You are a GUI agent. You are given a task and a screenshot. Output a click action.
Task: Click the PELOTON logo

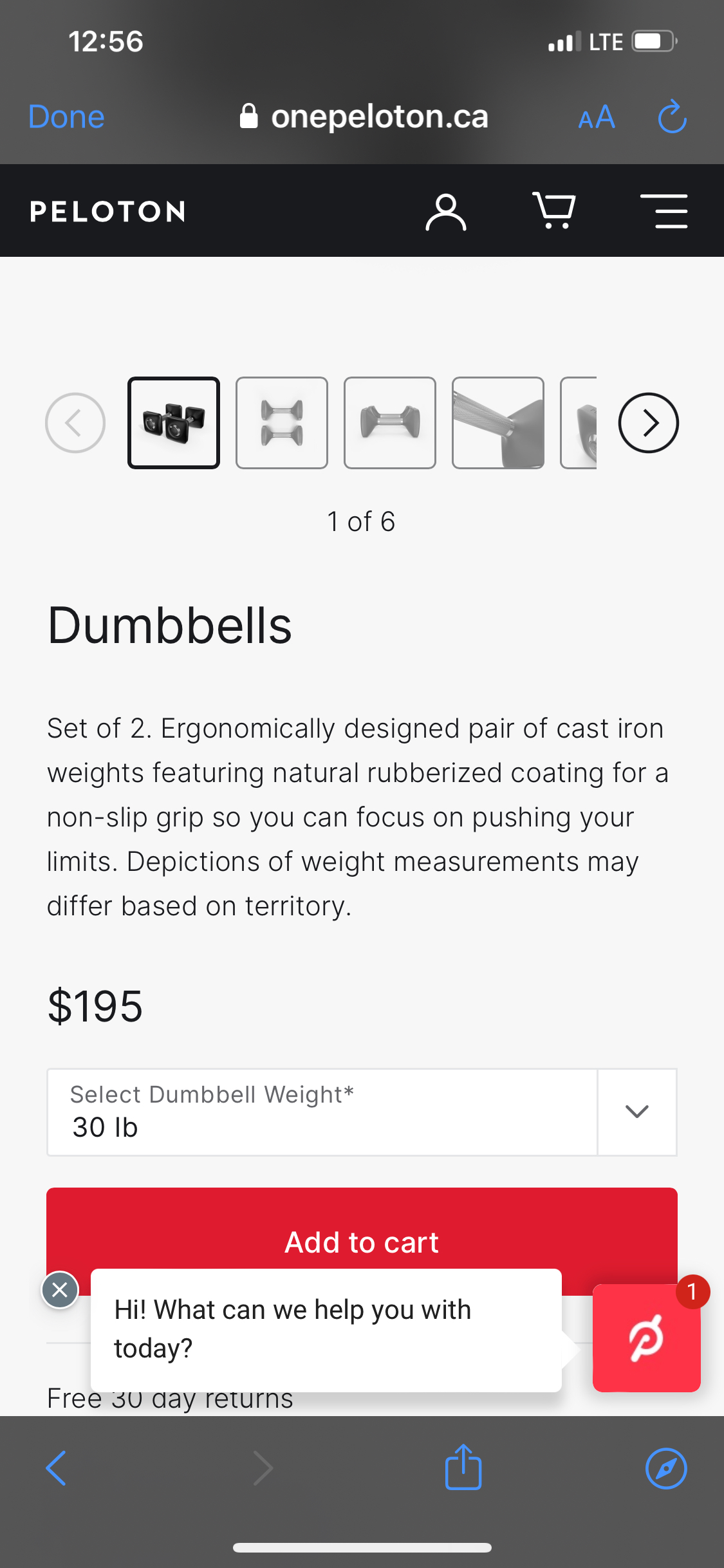[107, 210]
